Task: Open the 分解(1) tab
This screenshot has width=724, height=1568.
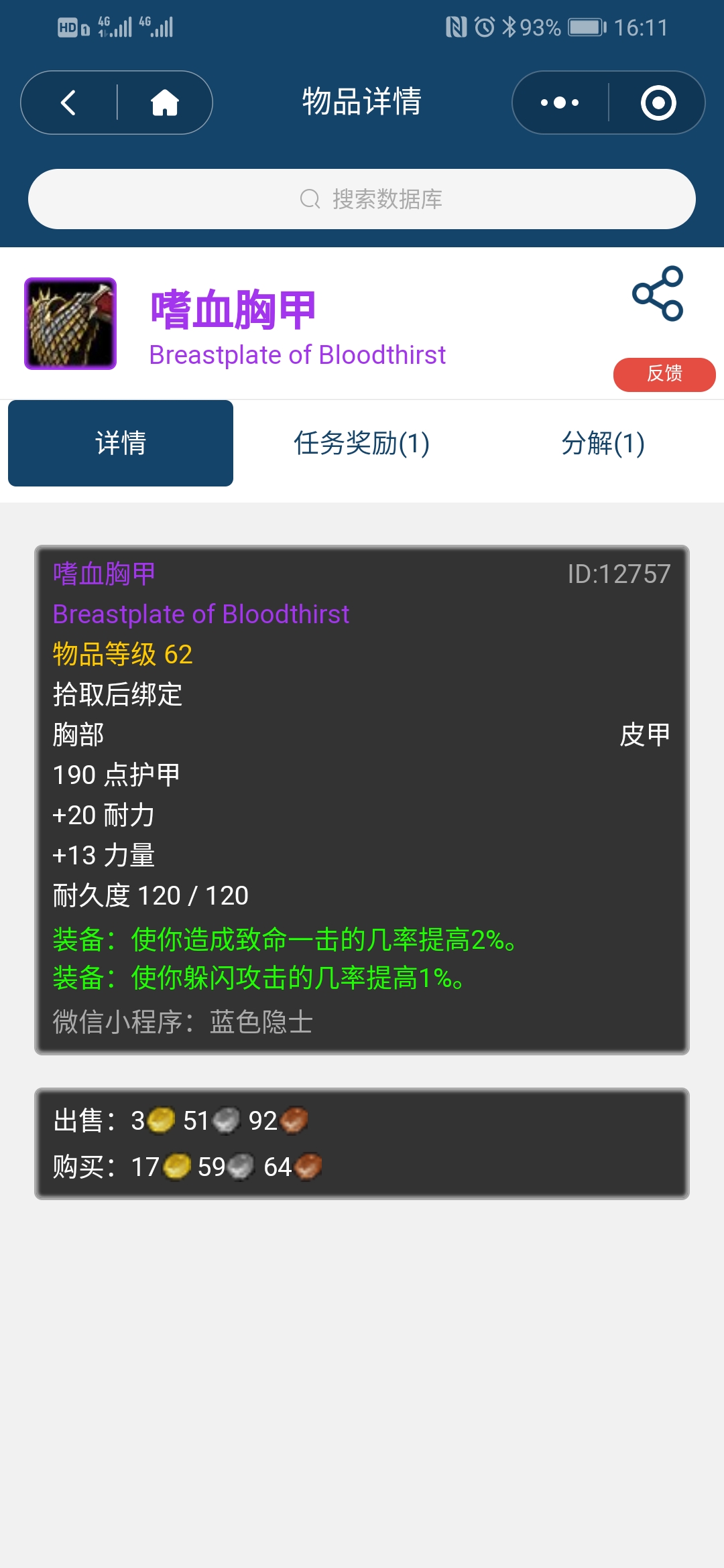Action: tap(601, 443)
